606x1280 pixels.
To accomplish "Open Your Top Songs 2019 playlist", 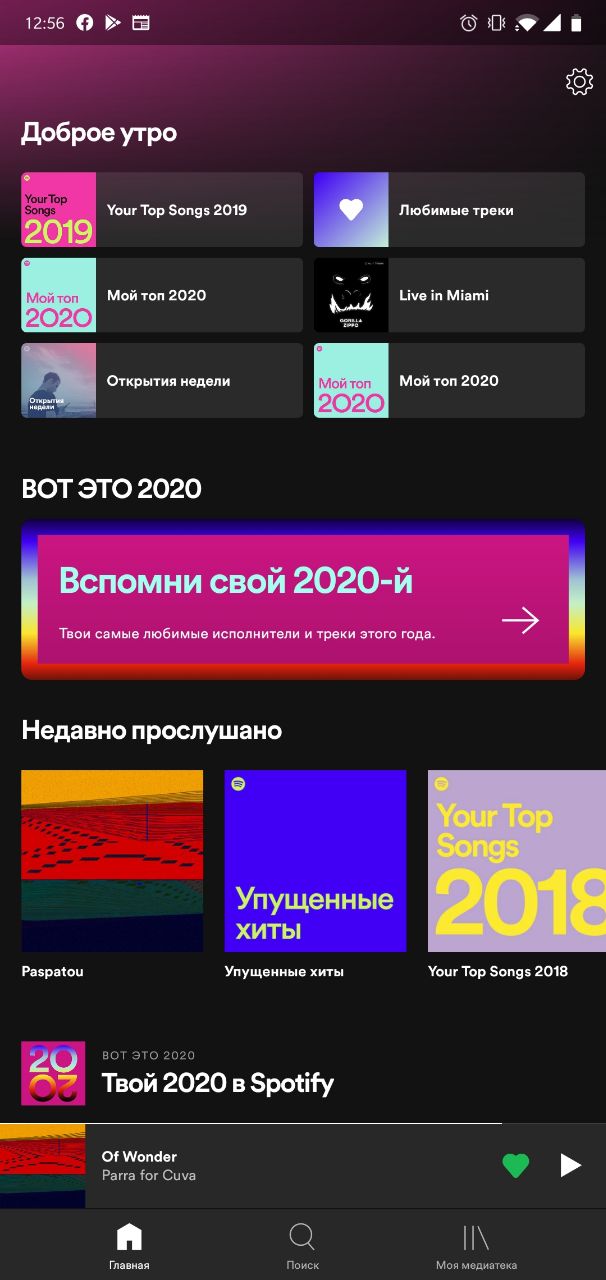I will coord(162,209).
